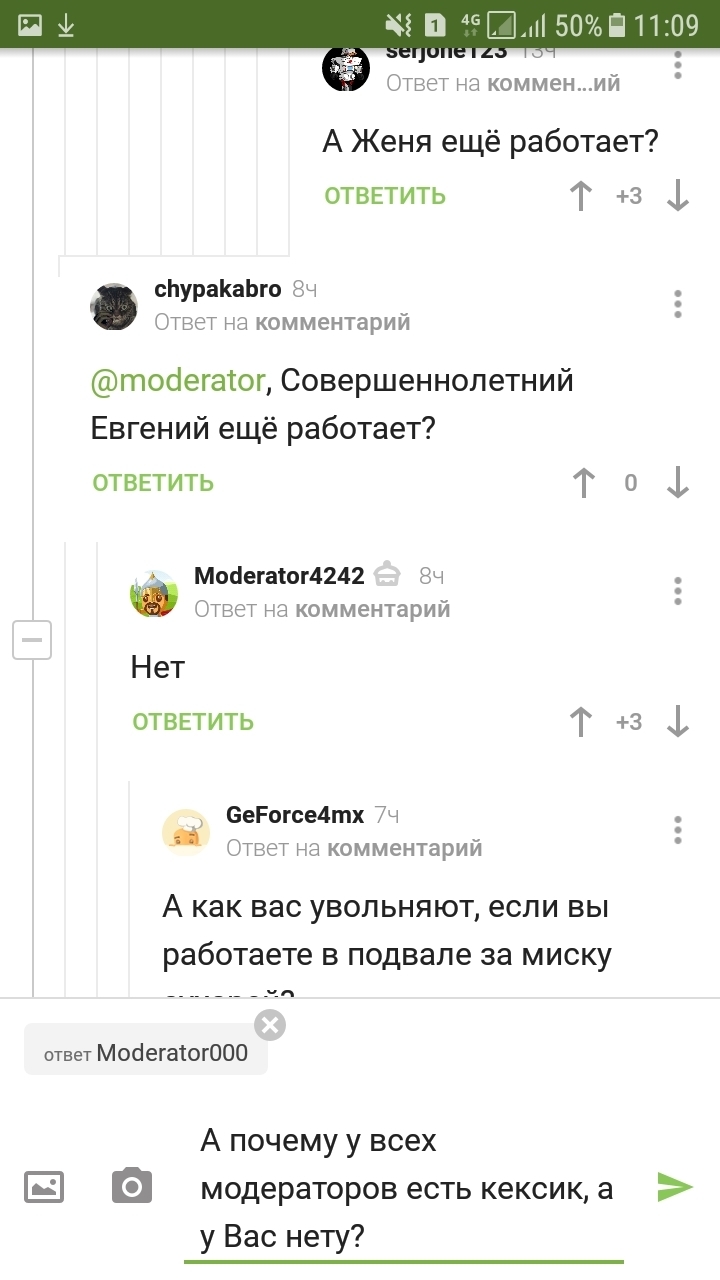Reply to Moderator4242's "Нет" comment
720x1280 pixels.
coord(193,722)
